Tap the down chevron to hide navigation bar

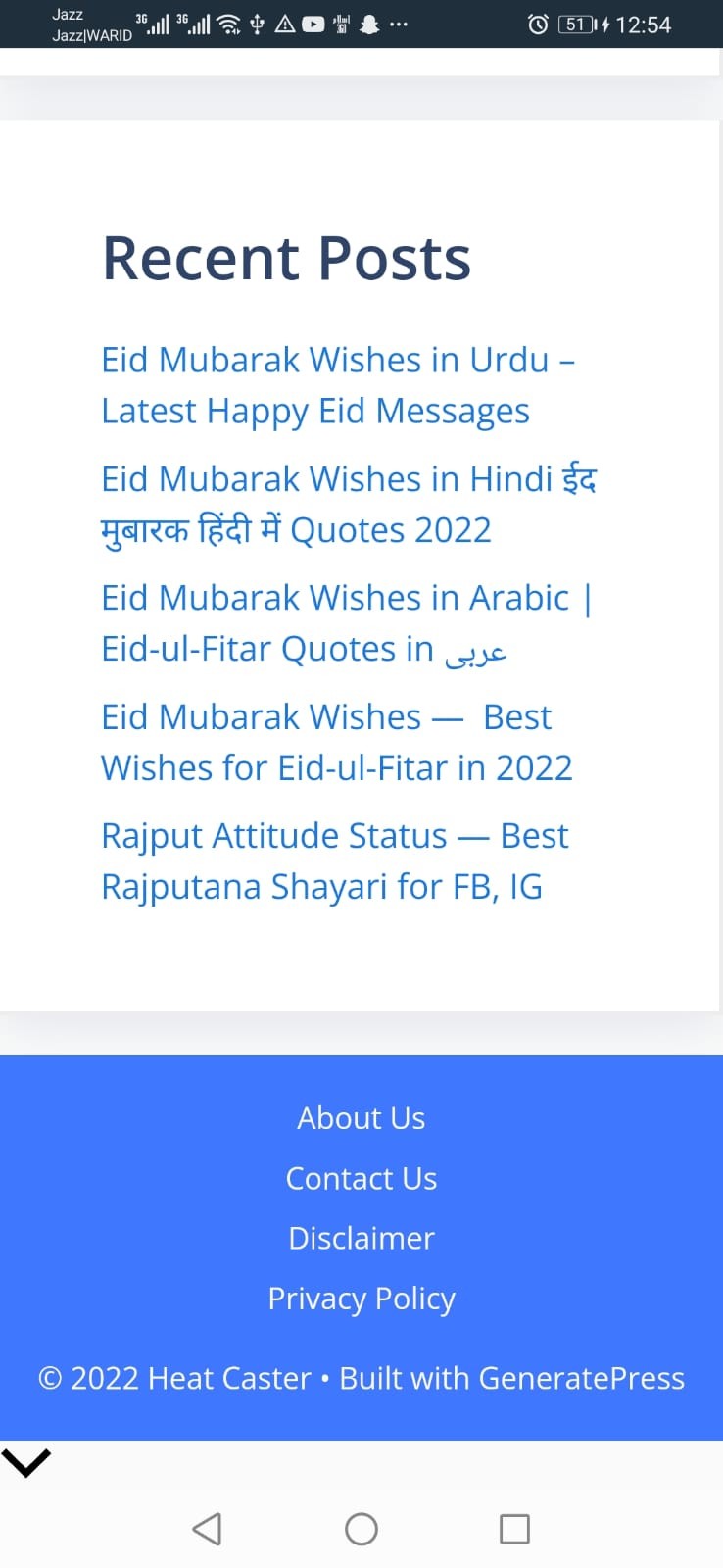pyautogui.click(x=26, y=1462)
